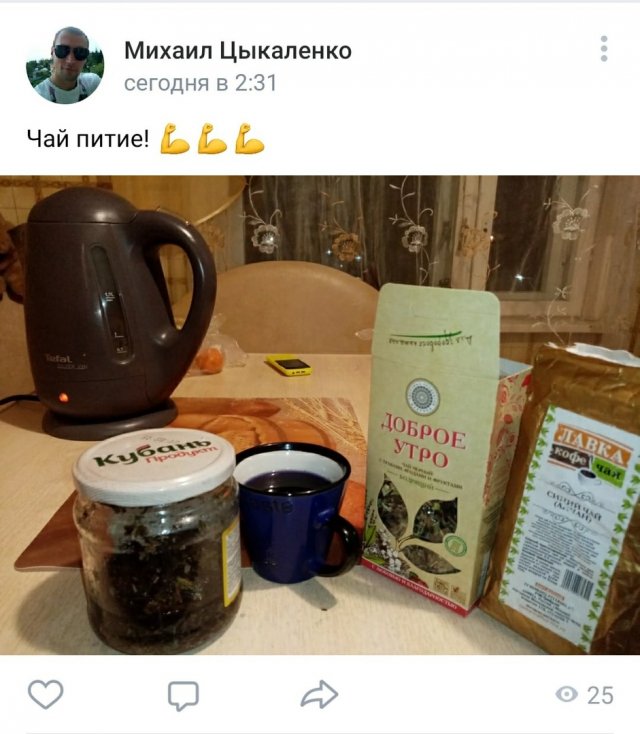Share the post with the arrow icon

[x=320, y=694]
